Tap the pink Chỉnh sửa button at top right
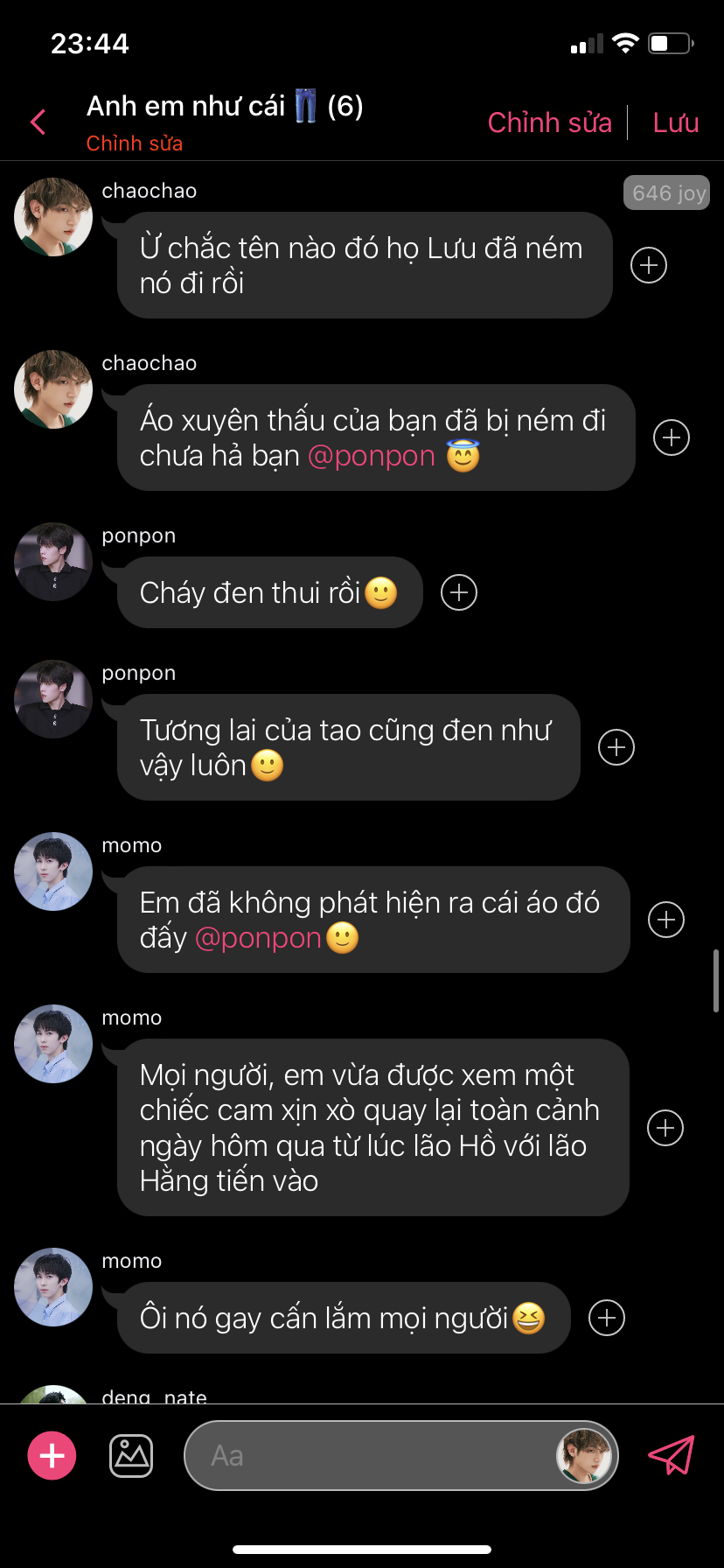This screenshot has height=1568, width=724. click(549, 122)
